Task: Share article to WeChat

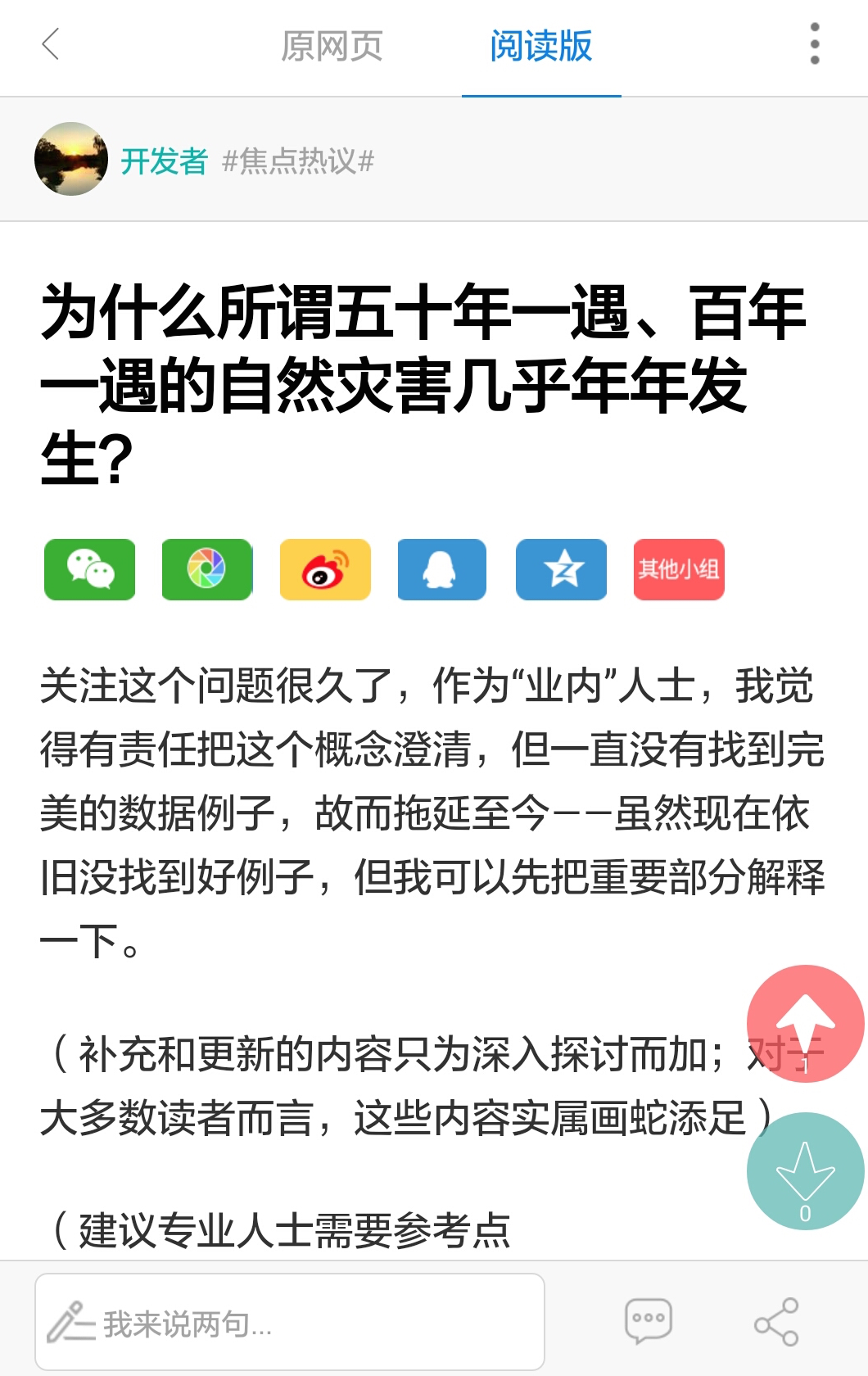Action: coord(90,569)
